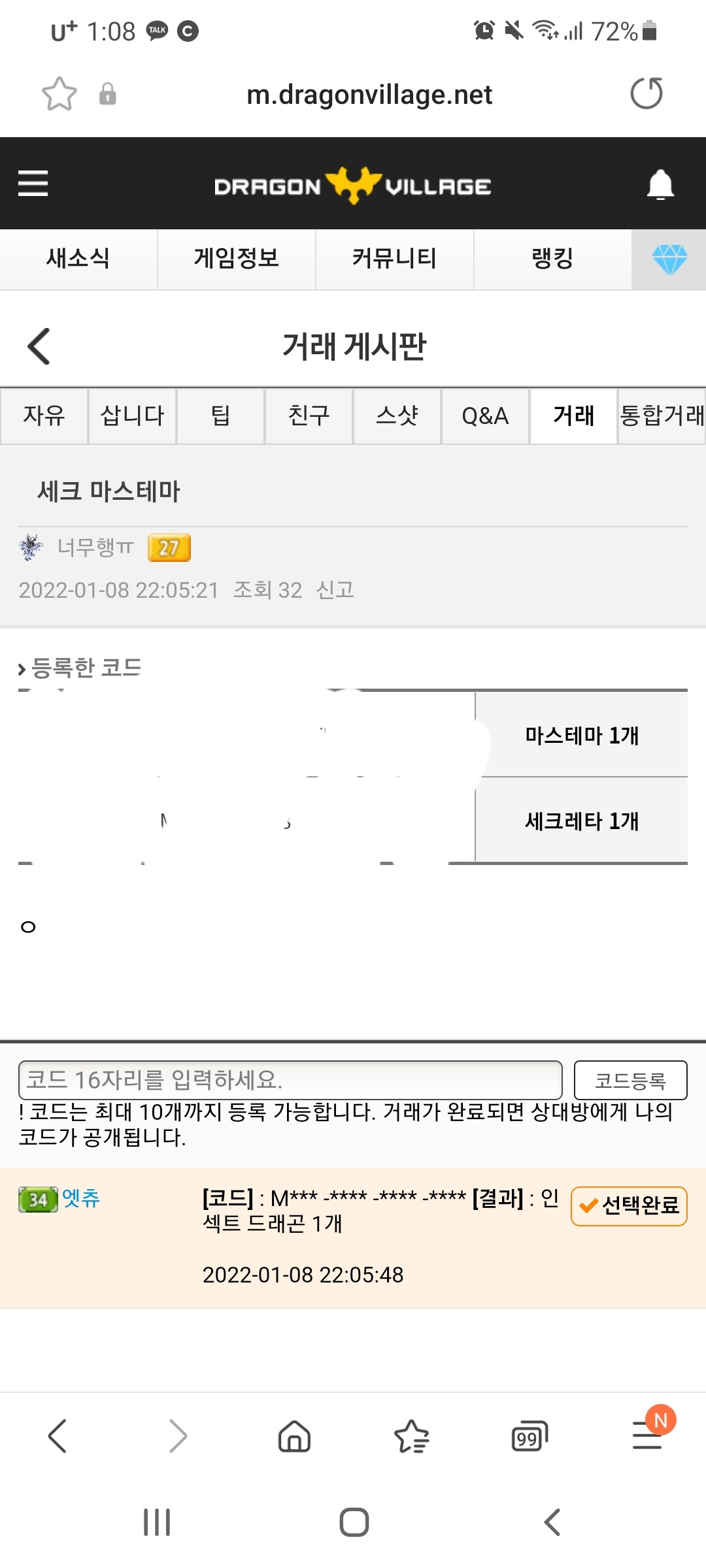Switch to the Q&A board tab

coord(485,416)
